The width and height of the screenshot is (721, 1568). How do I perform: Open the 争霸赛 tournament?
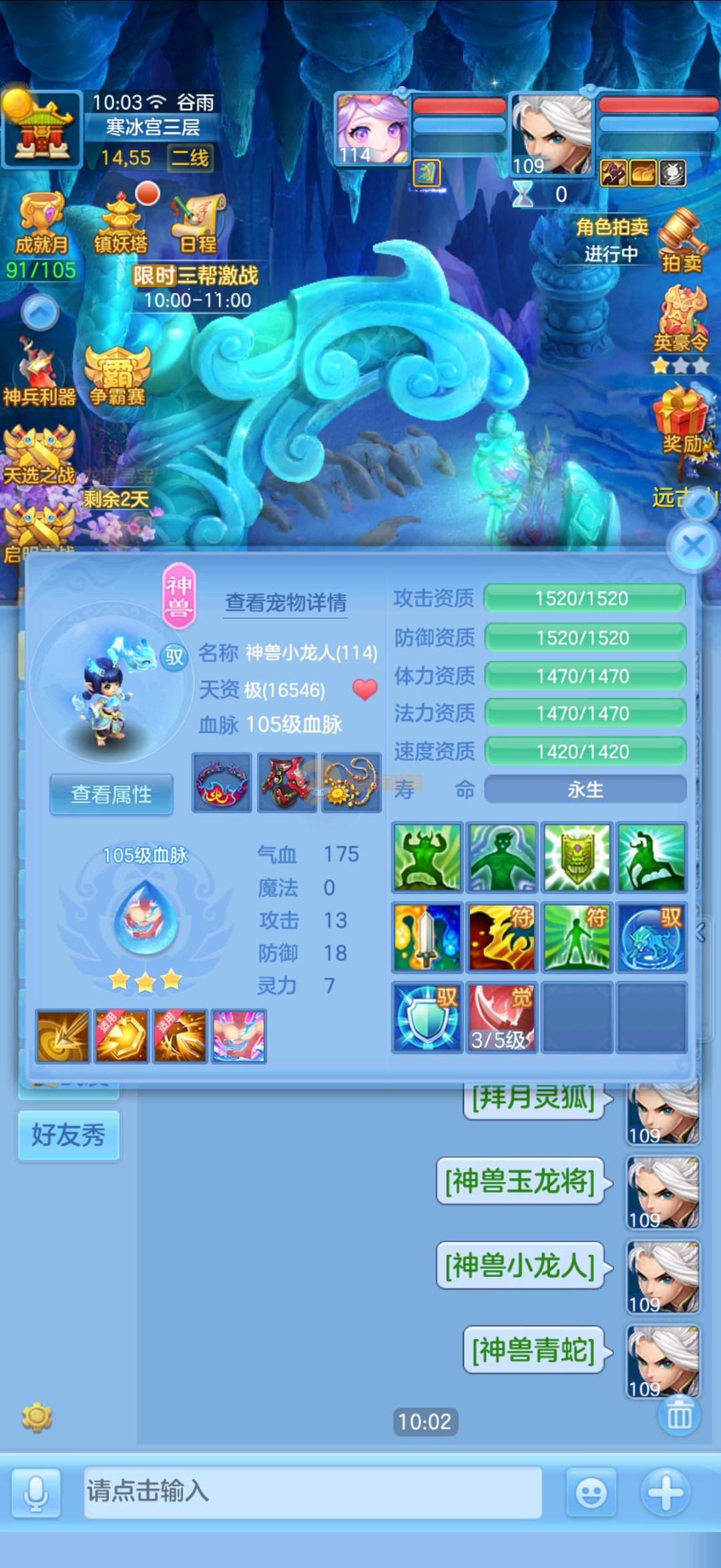(x=117, y=376)
